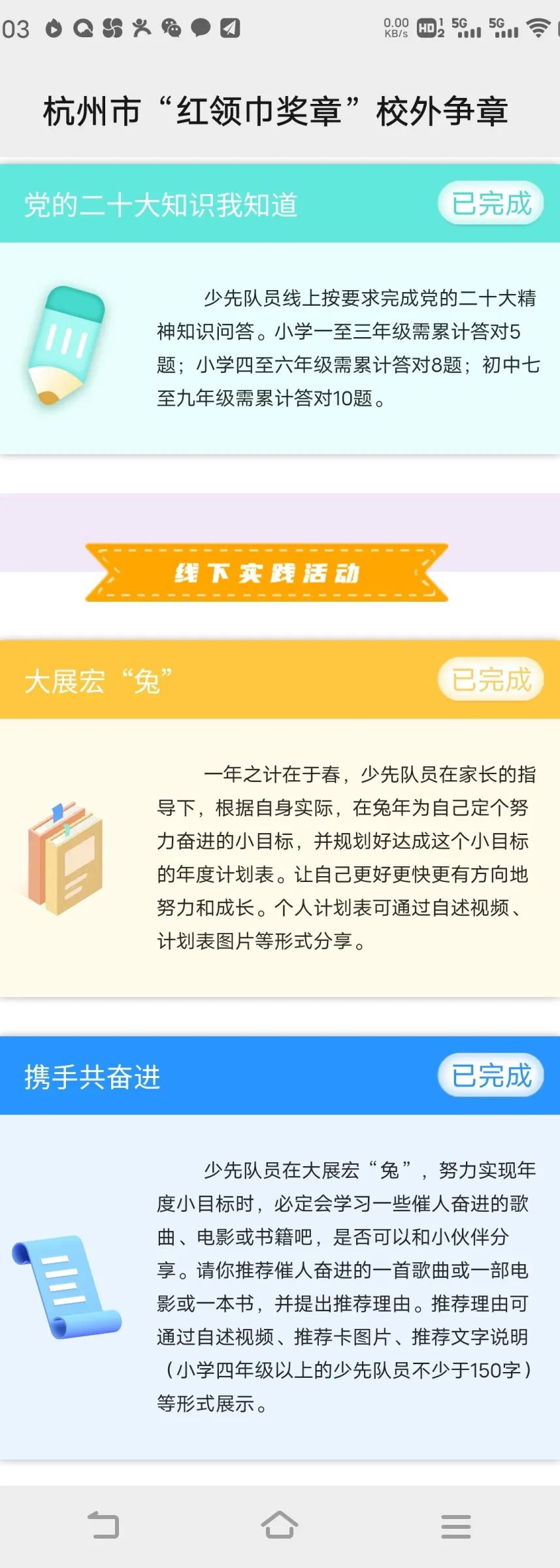Tap 已完成 button on 携手共奋进
Image resolution: width=560 pixels, height=1568 pixels.
coord(491,1075)
